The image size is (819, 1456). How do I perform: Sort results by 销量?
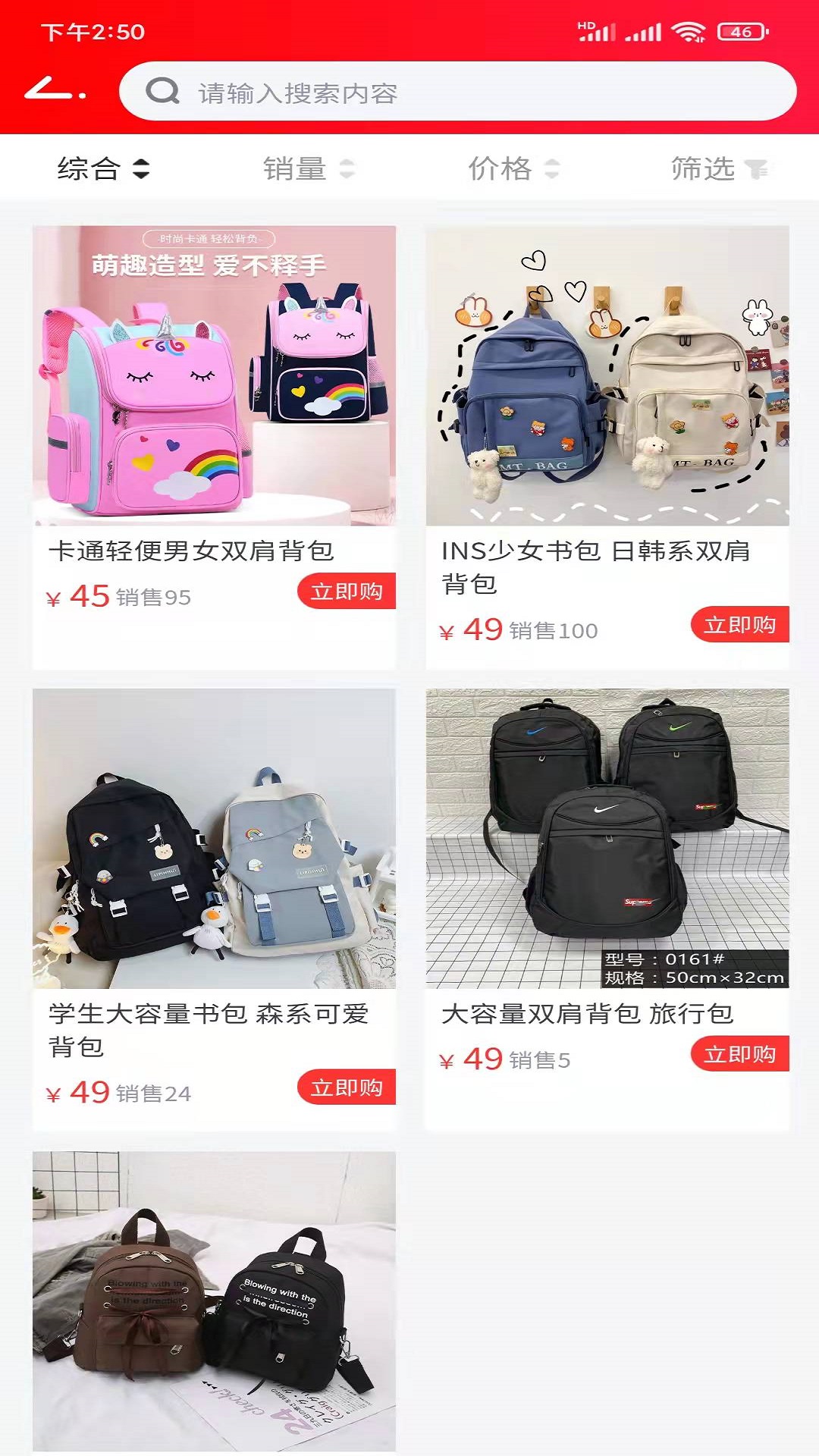308,168
